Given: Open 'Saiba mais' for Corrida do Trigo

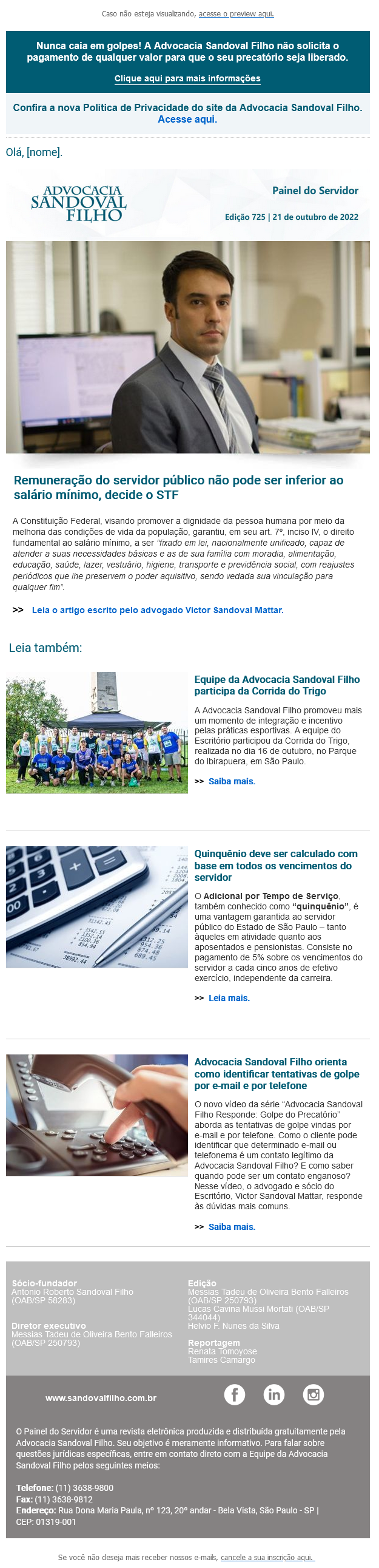Looking at the screenshot, I should pos(232,781).
